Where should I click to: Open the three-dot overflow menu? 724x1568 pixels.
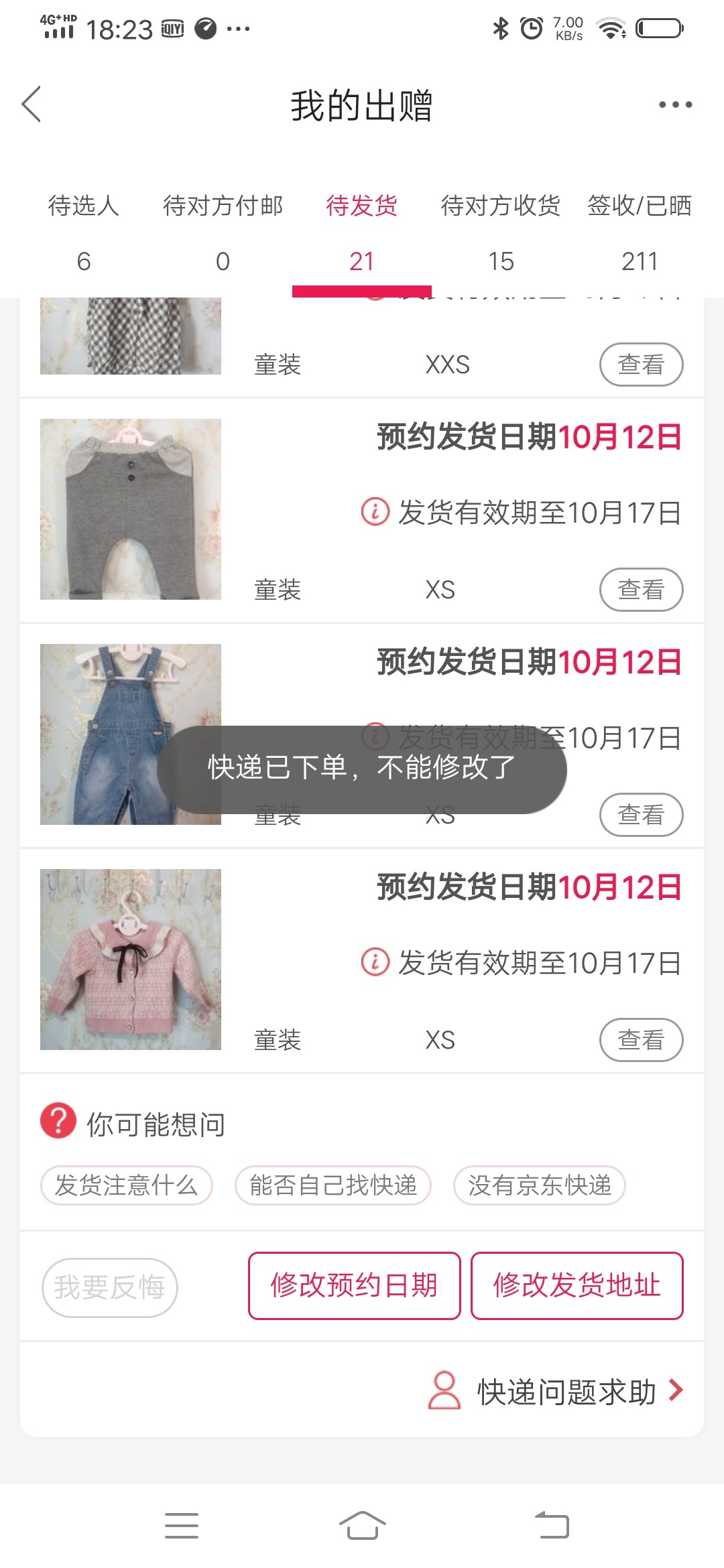coord(674,105)
